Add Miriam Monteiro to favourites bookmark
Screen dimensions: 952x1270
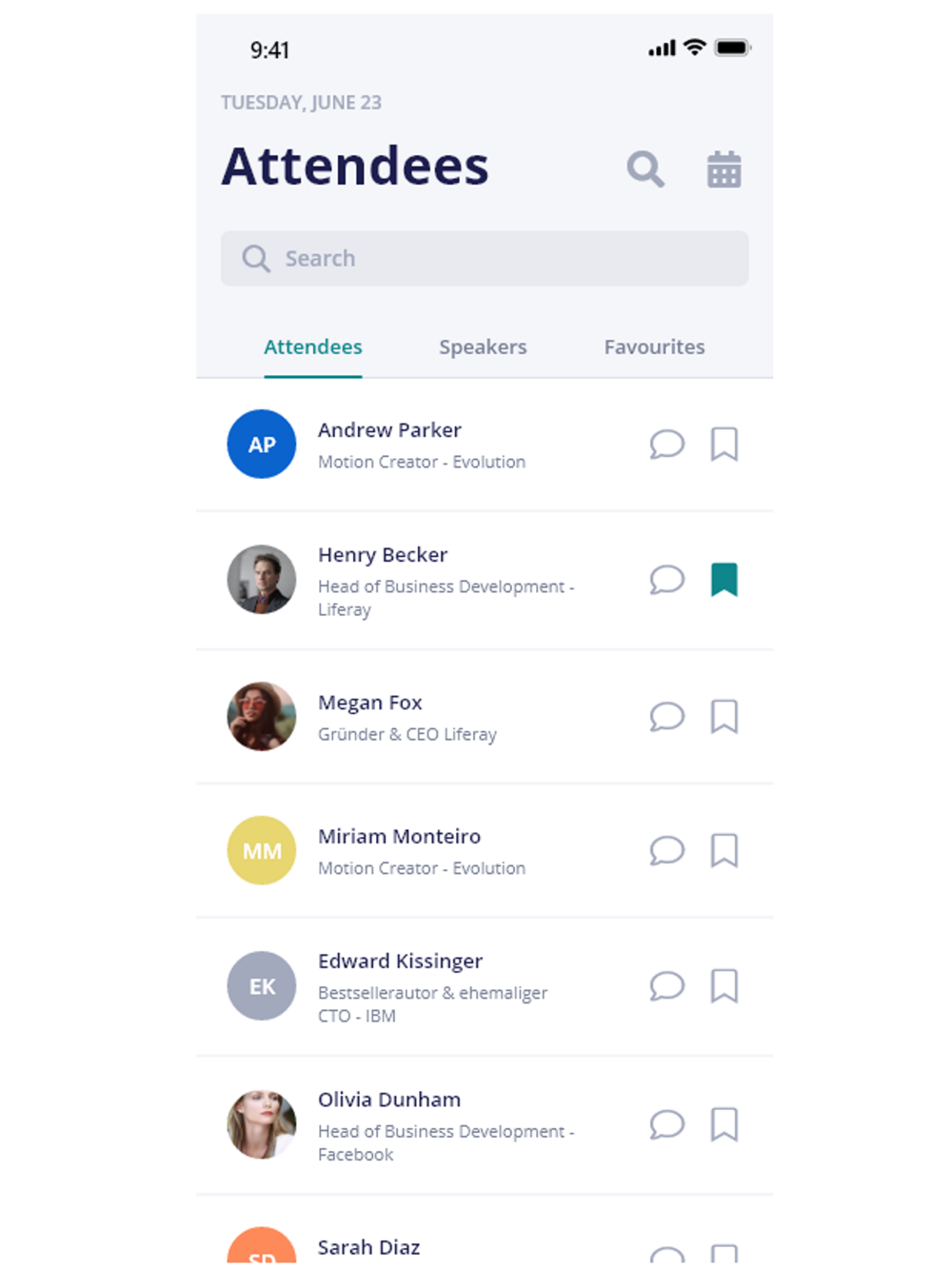[x=724, y=850]
